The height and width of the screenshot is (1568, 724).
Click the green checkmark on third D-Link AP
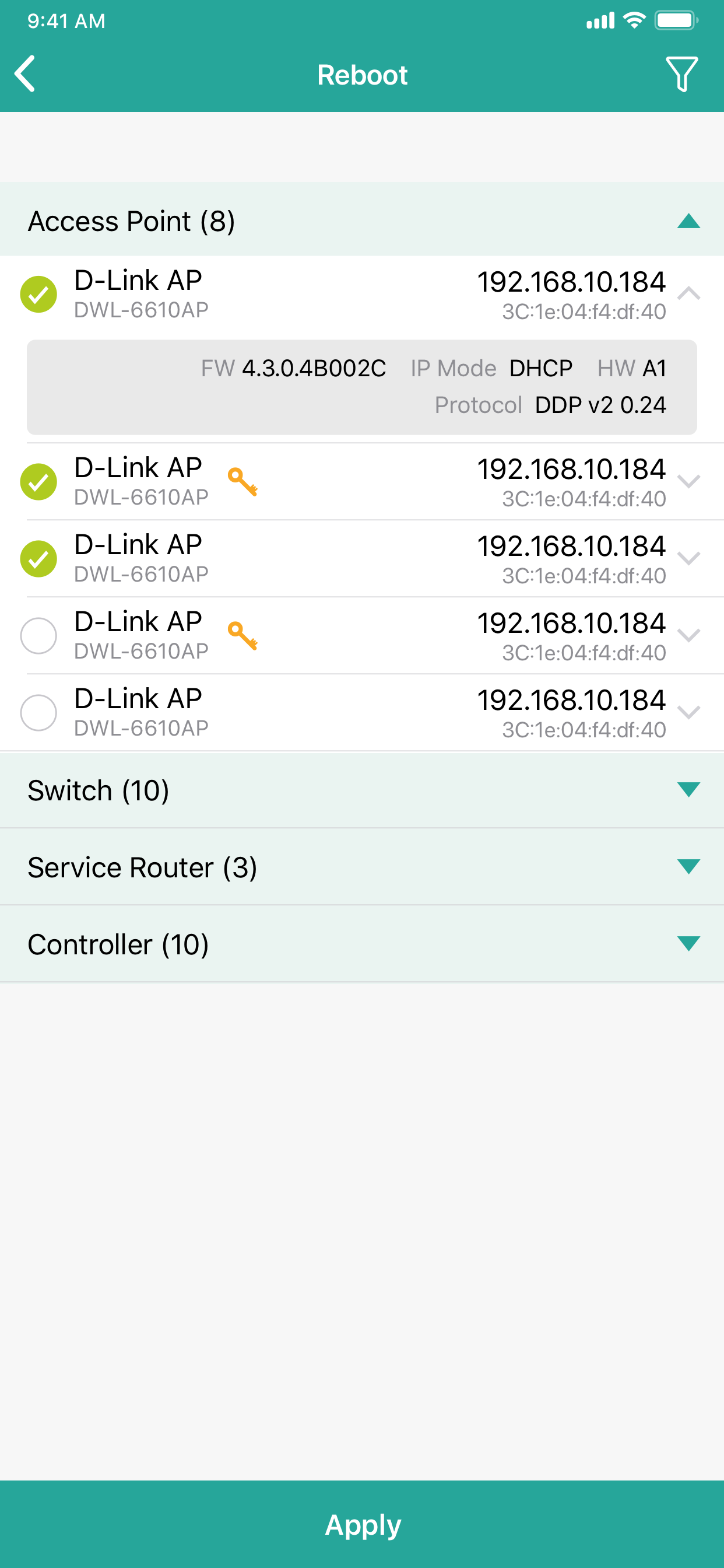click(38, 558)
